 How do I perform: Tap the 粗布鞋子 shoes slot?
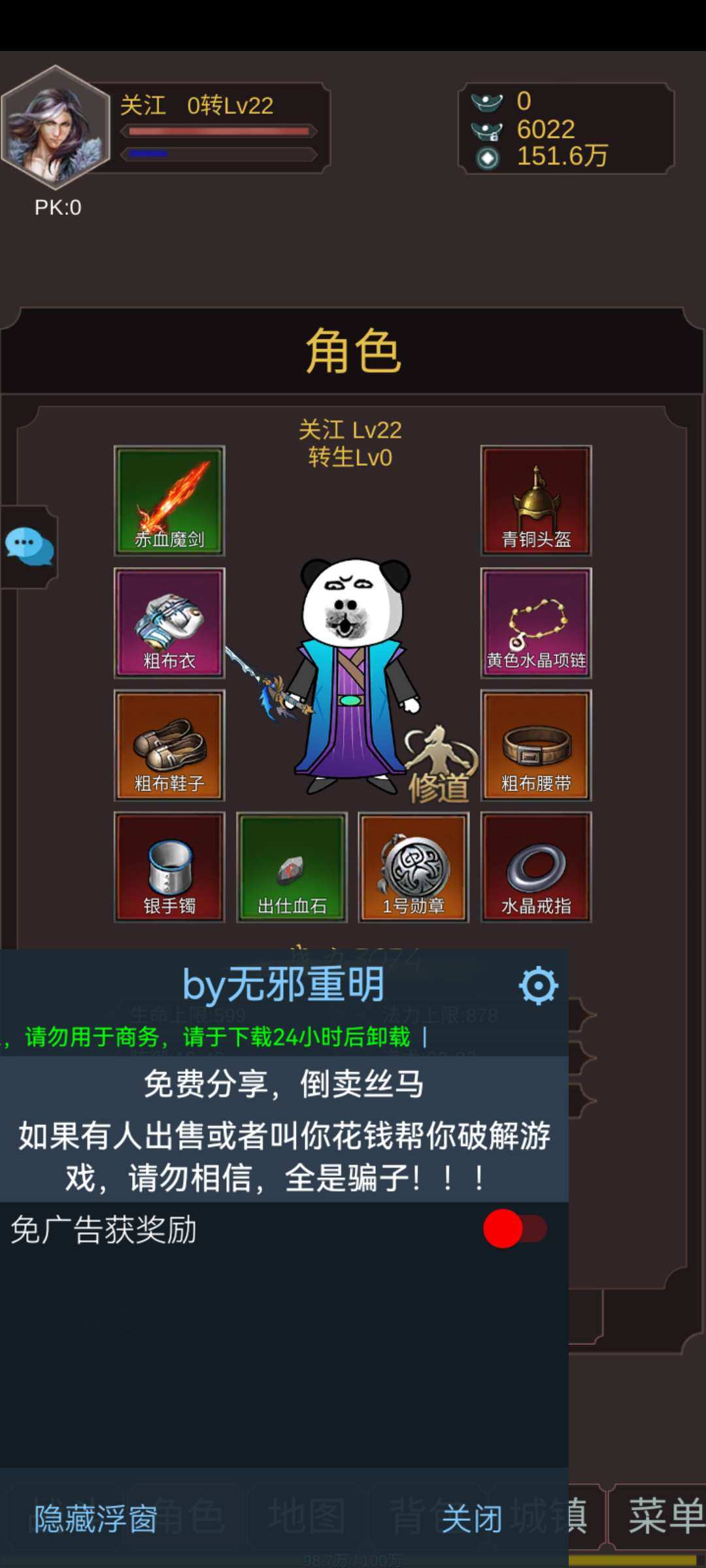point(169,745)
